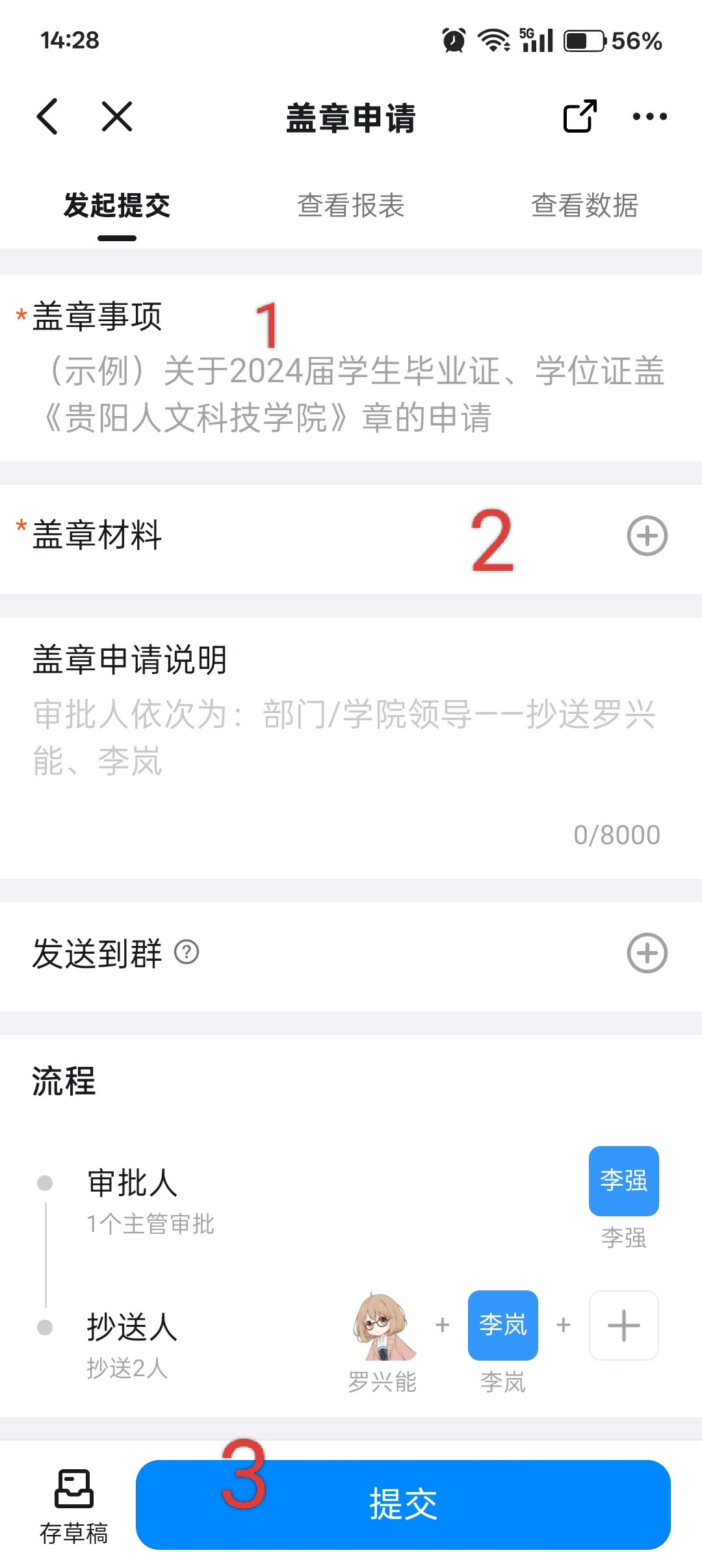Save the form via 存草稿
The image size is (702, 1568).
[x=74, y=1506]
